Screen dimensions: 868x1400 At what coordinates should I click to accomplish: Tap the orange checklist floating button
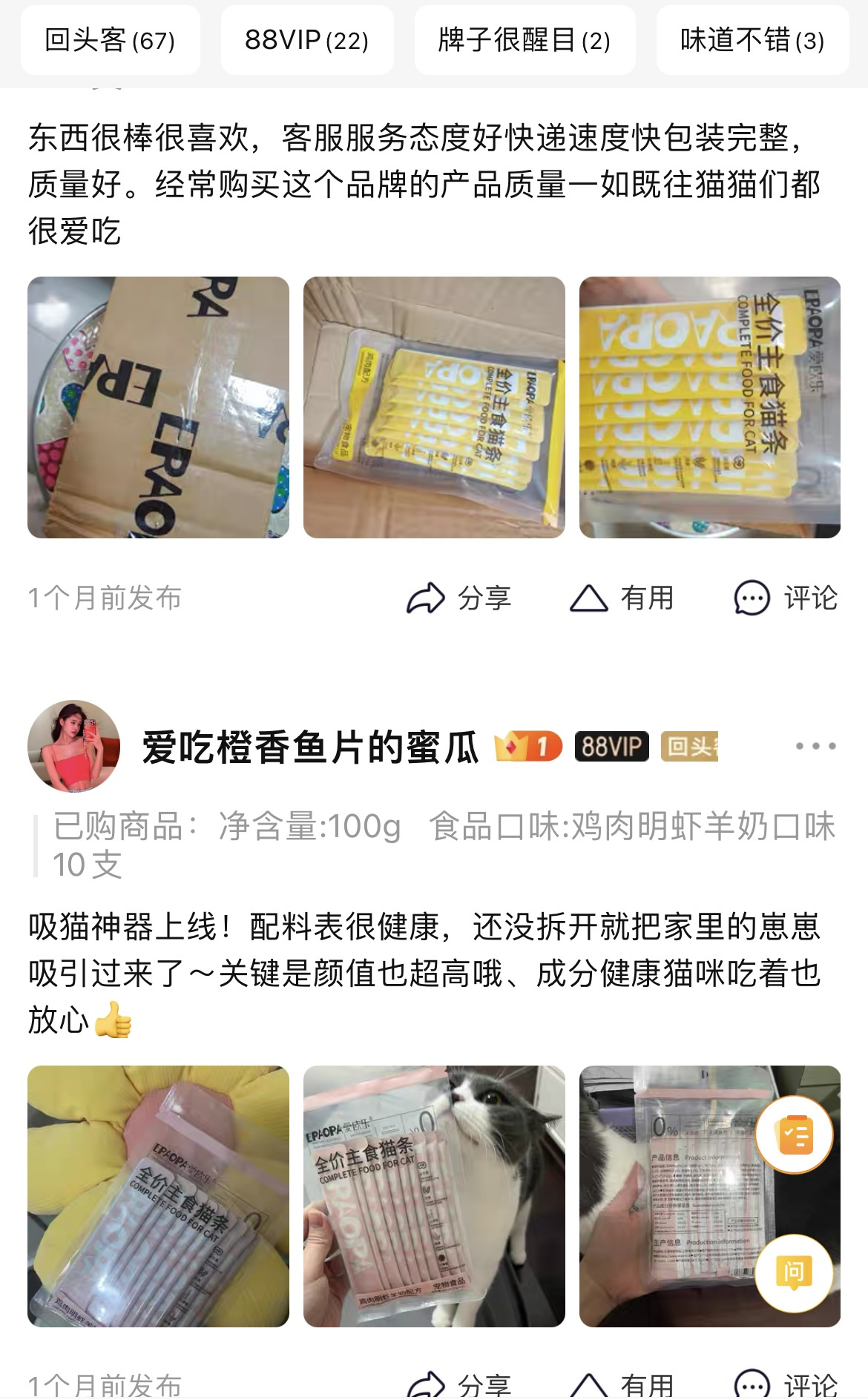tap(794, 1135)
